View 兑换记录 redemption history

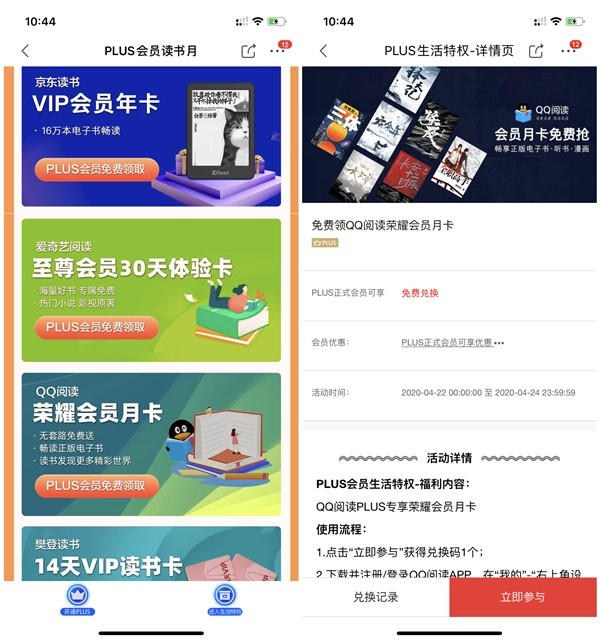click(375, 597)
